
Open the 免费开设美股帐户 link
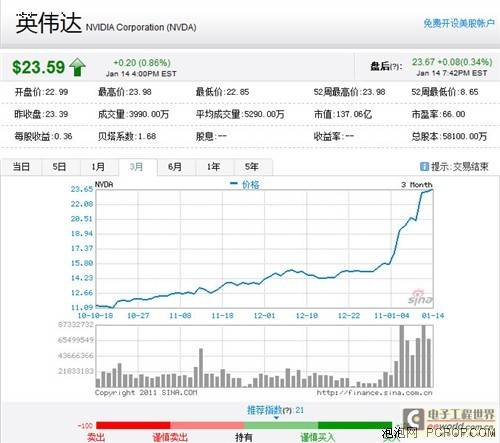point(459,23)
